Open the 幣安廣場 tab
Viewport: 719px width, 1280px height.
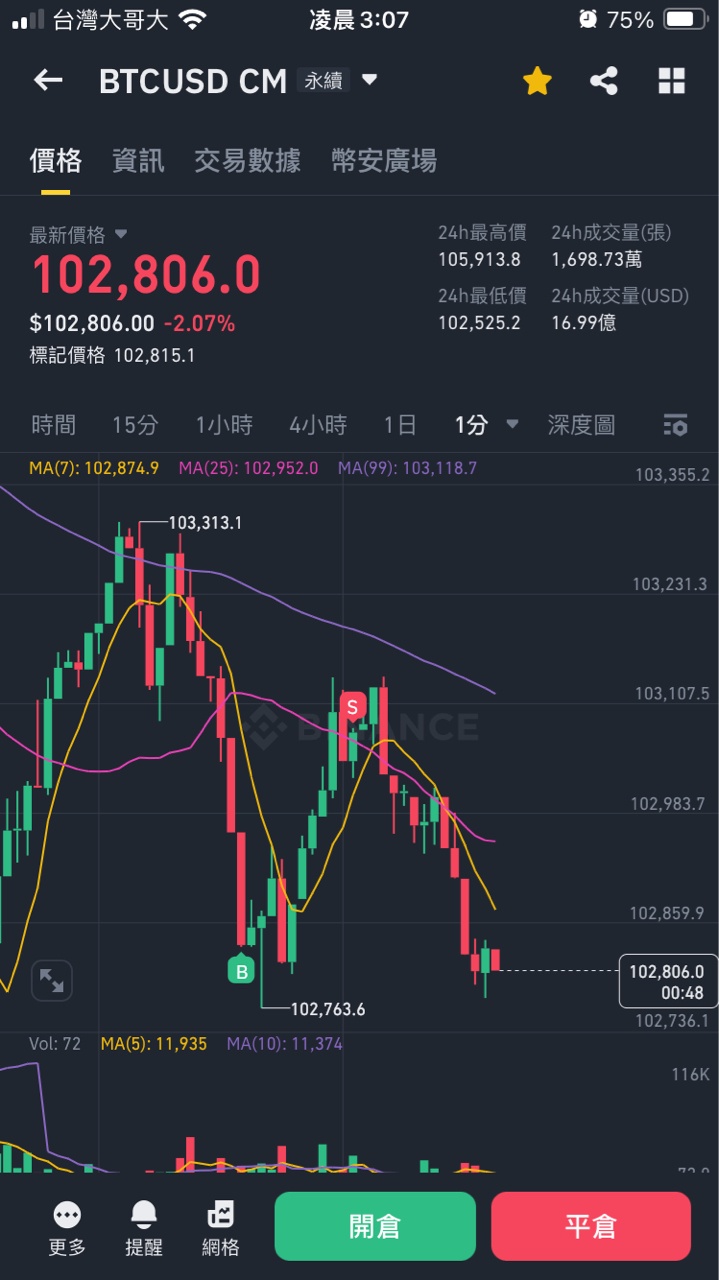point(384,160)
